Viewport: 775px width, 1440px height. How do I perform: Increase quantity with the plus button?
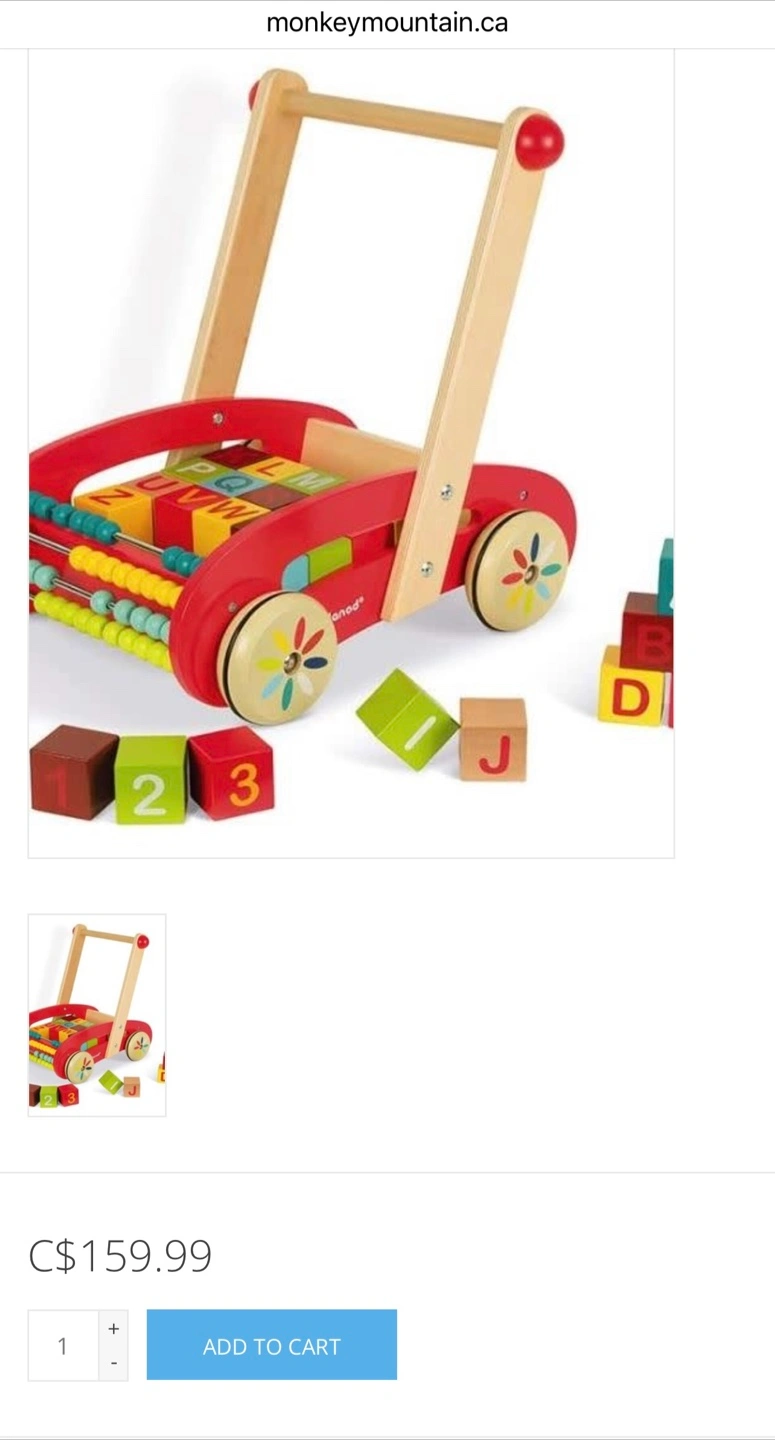[113, 1329]
